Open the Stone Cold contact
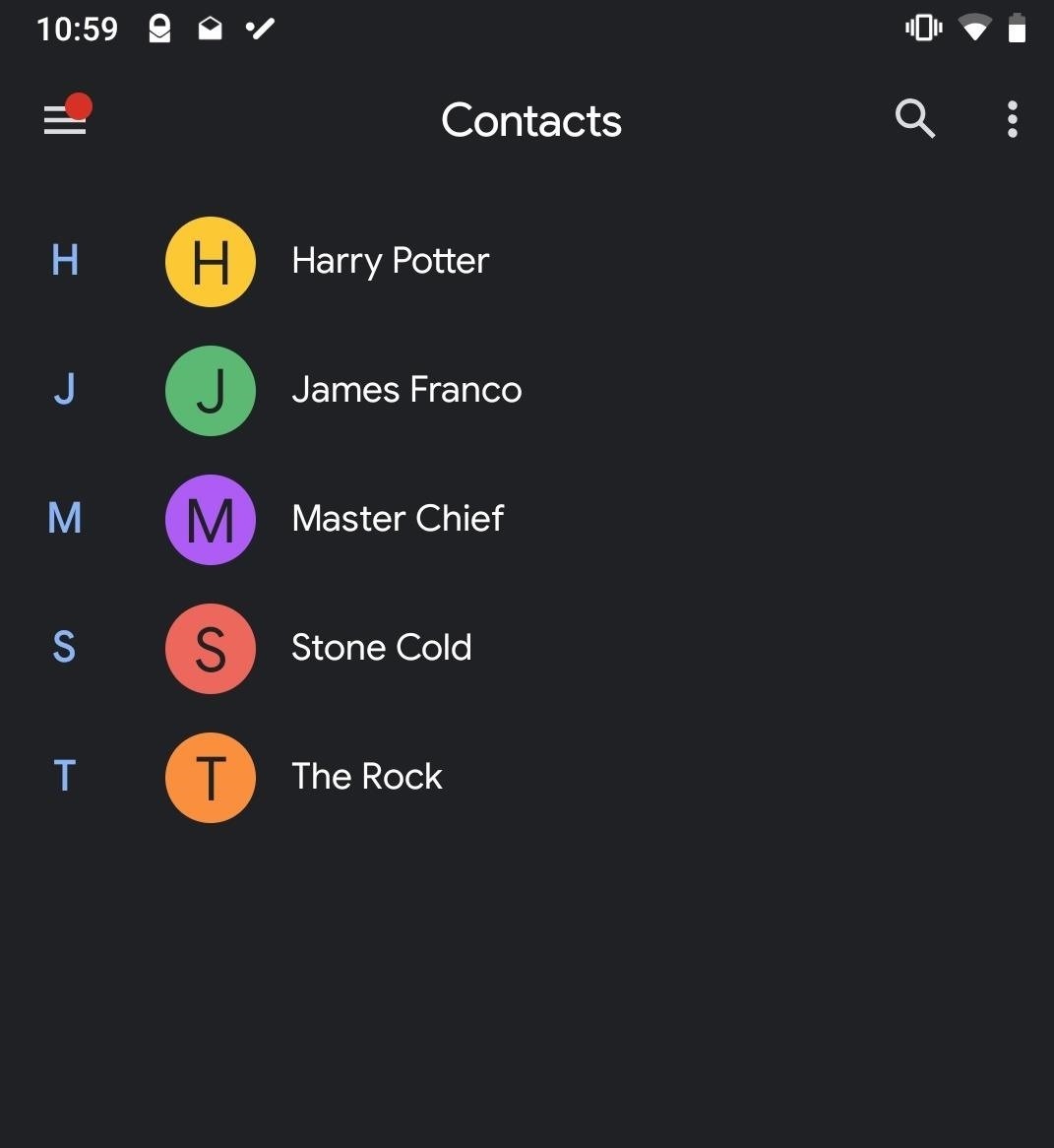 382,648
